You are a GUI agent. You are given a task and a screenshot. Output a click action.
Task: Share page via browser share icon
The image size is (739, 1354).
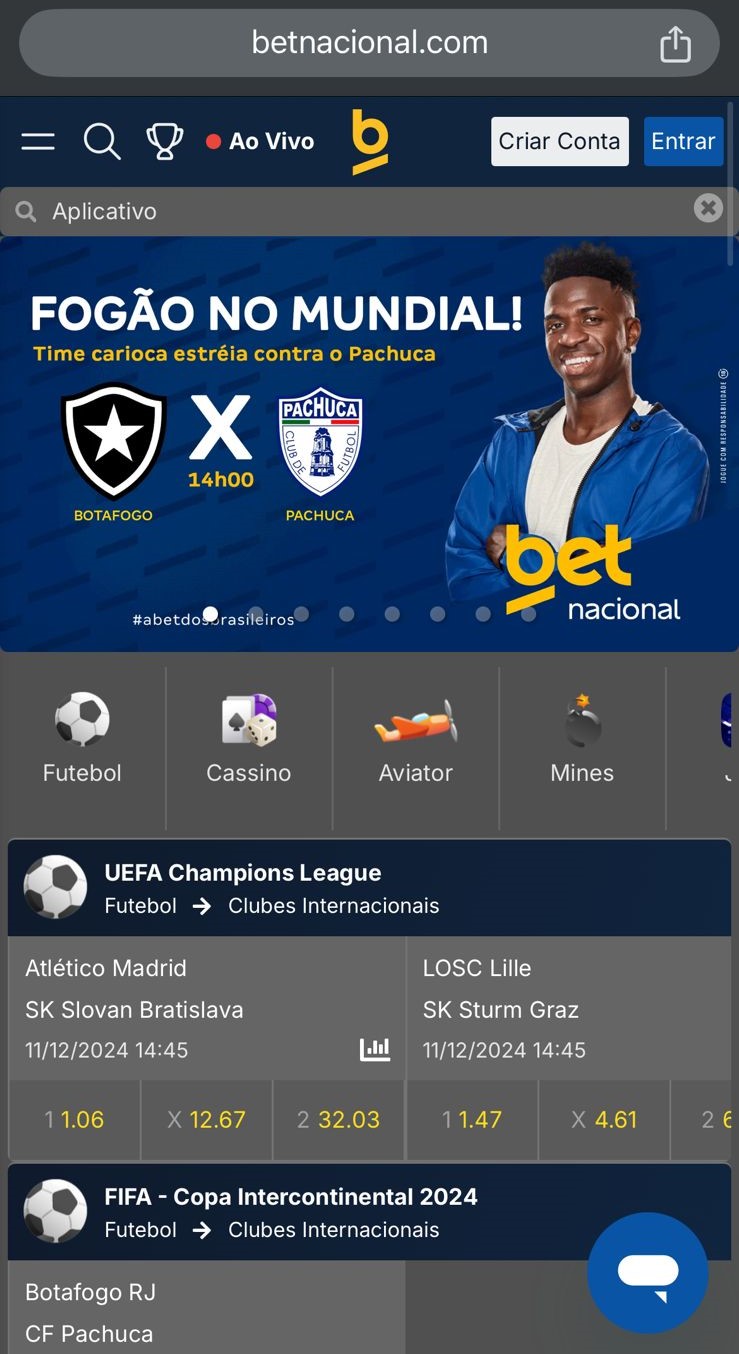point(676,44)
